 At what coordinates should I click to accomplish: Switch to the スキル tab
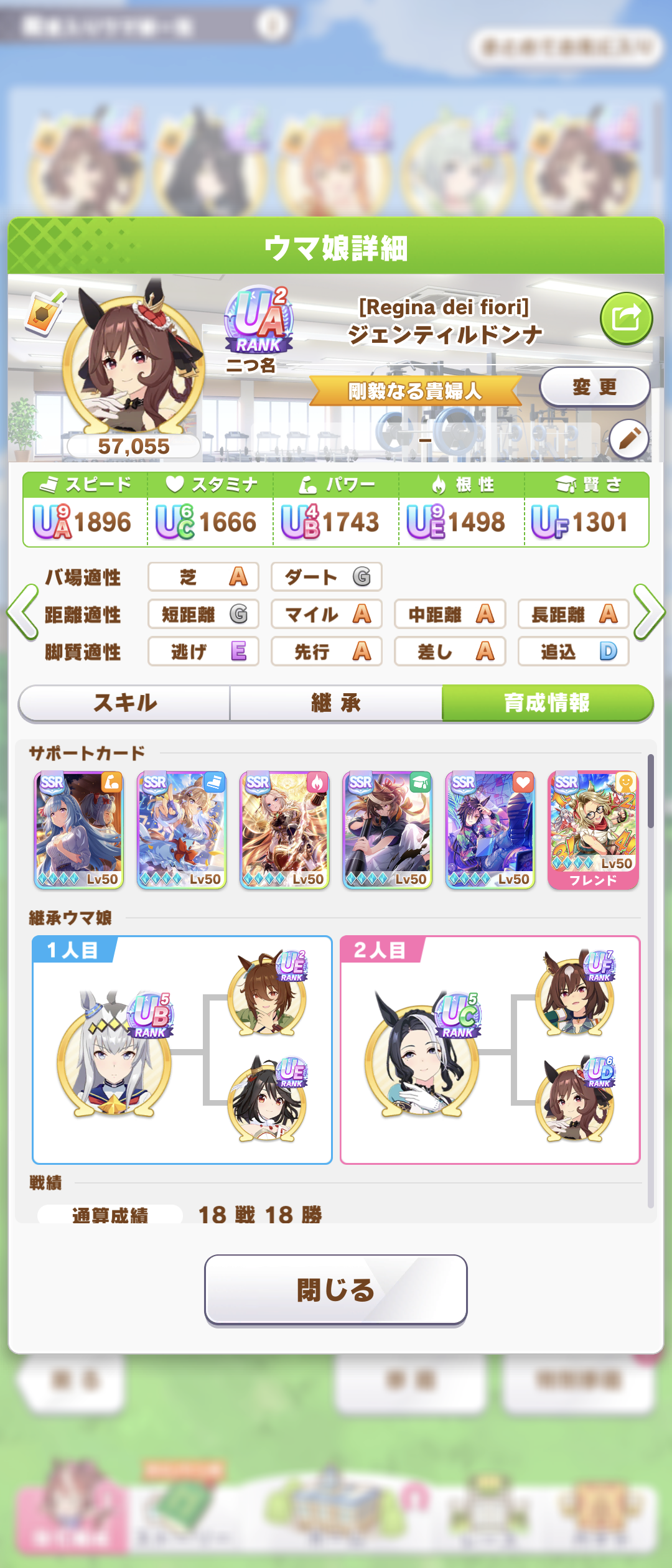(x=124, y=703)
